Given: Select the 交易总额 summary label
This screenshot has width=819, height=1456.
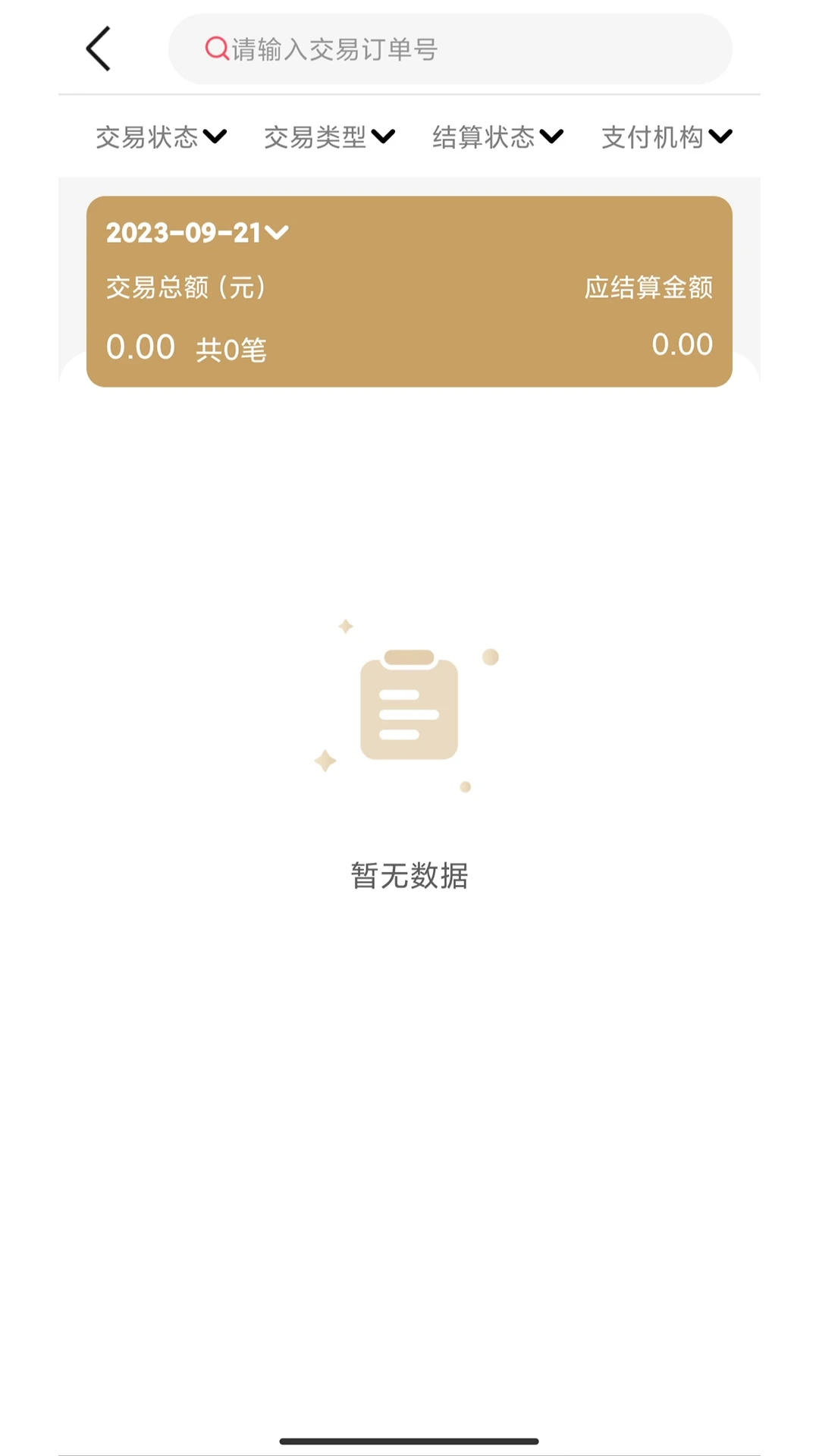Looking at the screenshot, I should [184, 287].
